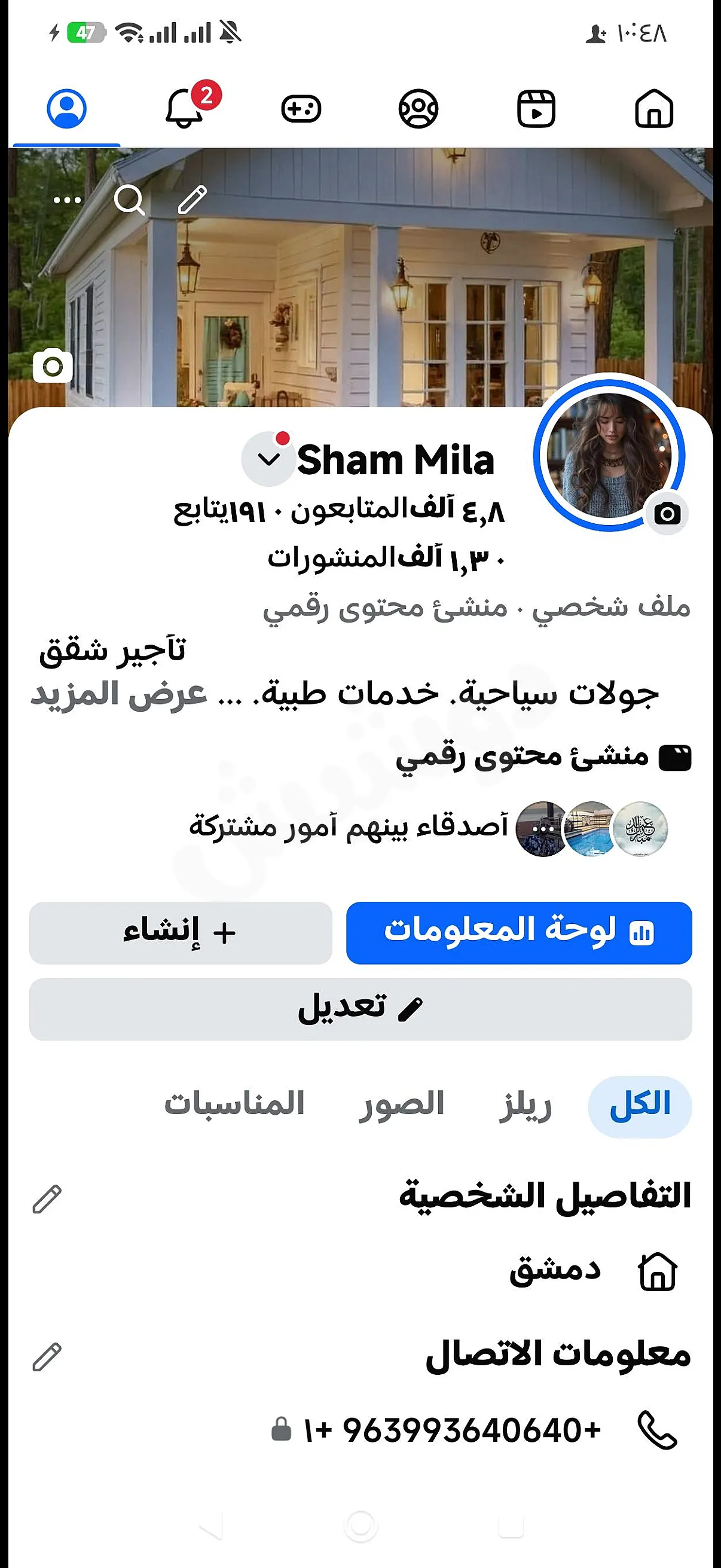Open the three-dot profile menu

[x=67, y=200]
